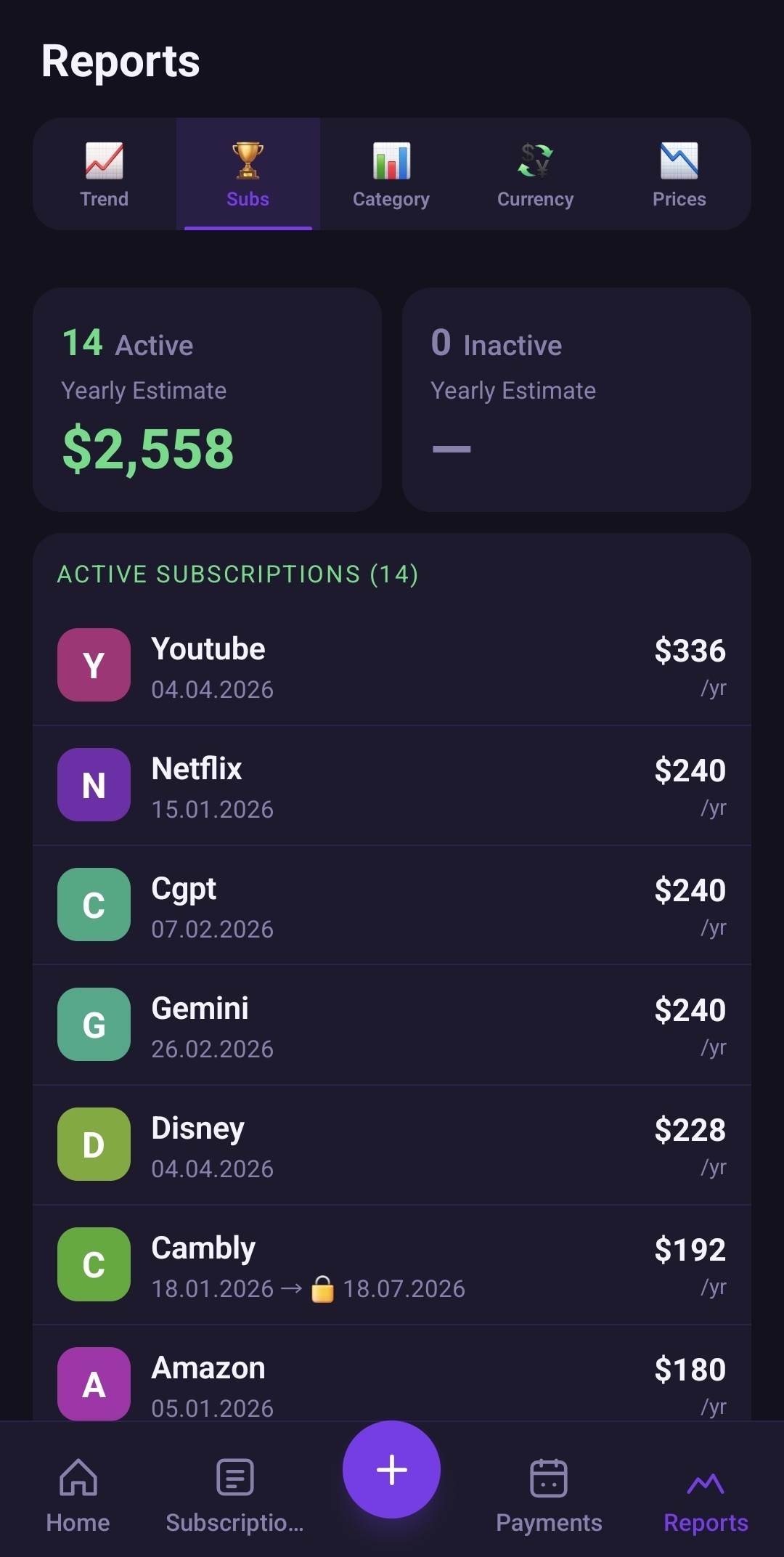Tap the Netflix avatar icon

point(93,785)
